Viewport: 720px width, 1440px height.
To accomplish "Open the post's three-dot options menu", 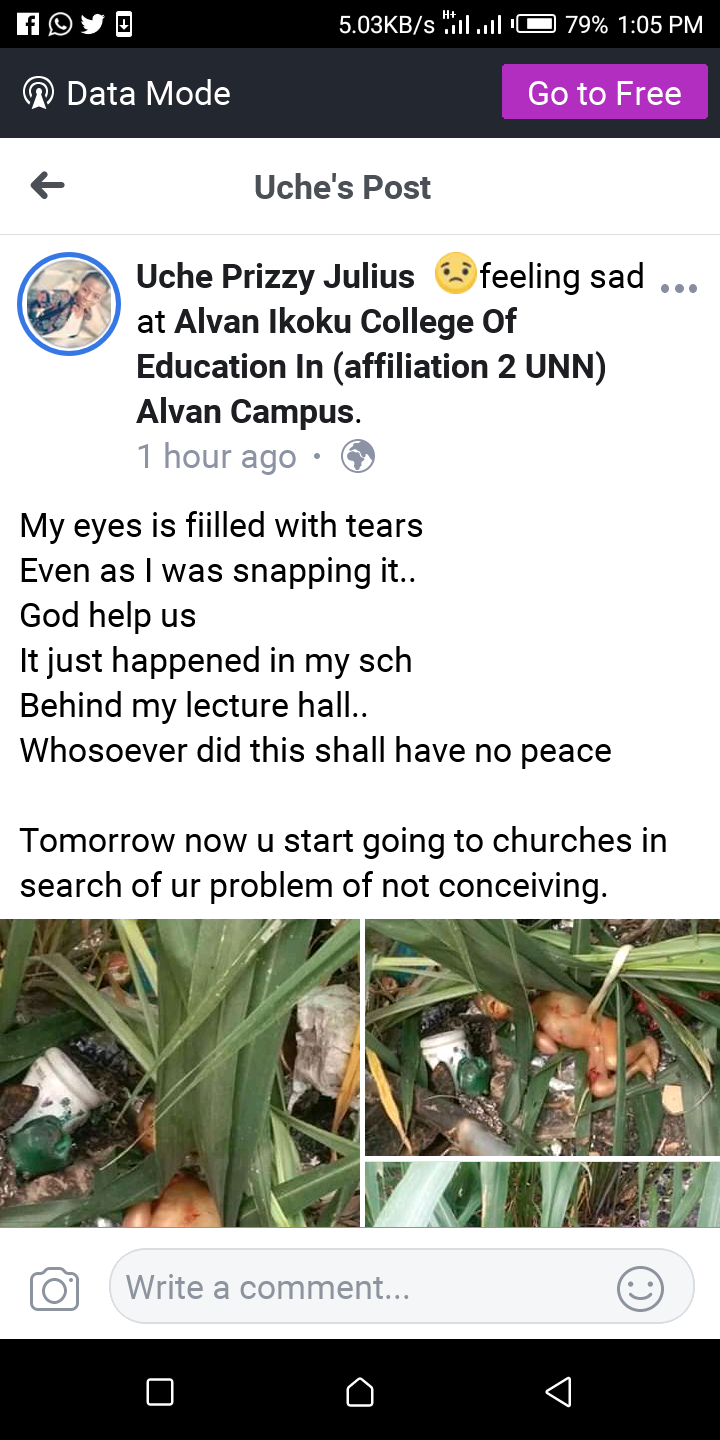I will point(678,289).
